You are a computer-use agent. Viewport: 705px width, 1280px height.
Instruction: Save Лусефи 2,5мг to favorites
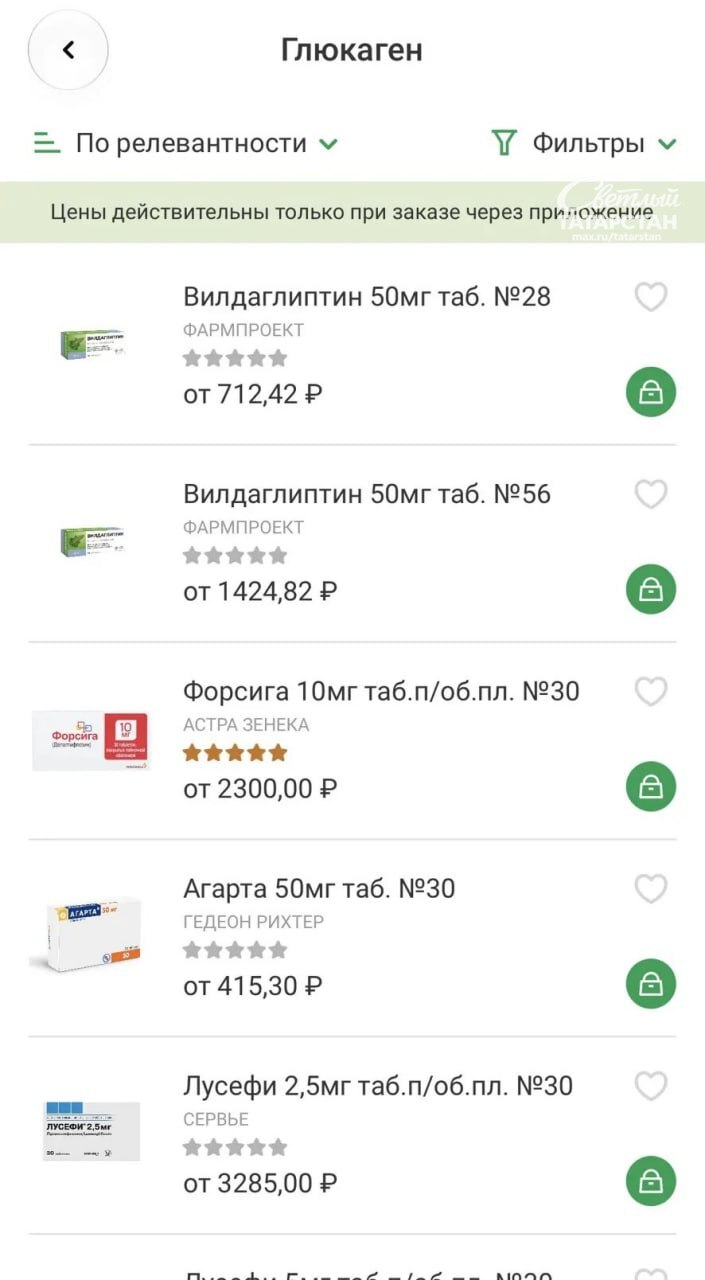pyautogui.click(x=651, y=1086)
